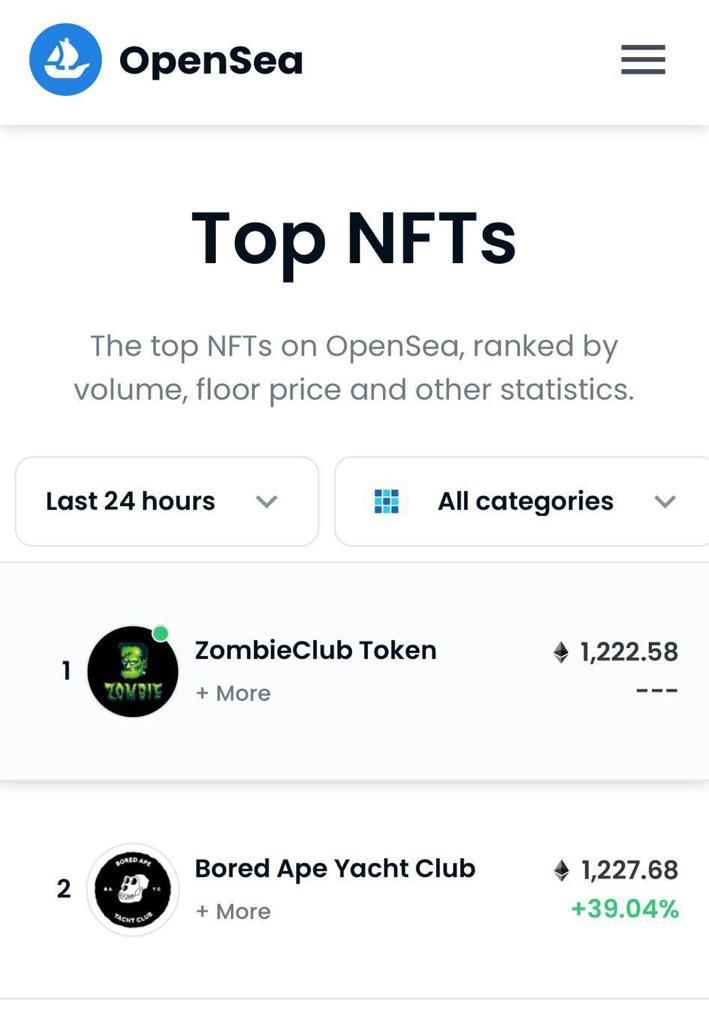Open the hamburger navigation menu
This screenshot has width=709, height=1024.
click(642, 60)
